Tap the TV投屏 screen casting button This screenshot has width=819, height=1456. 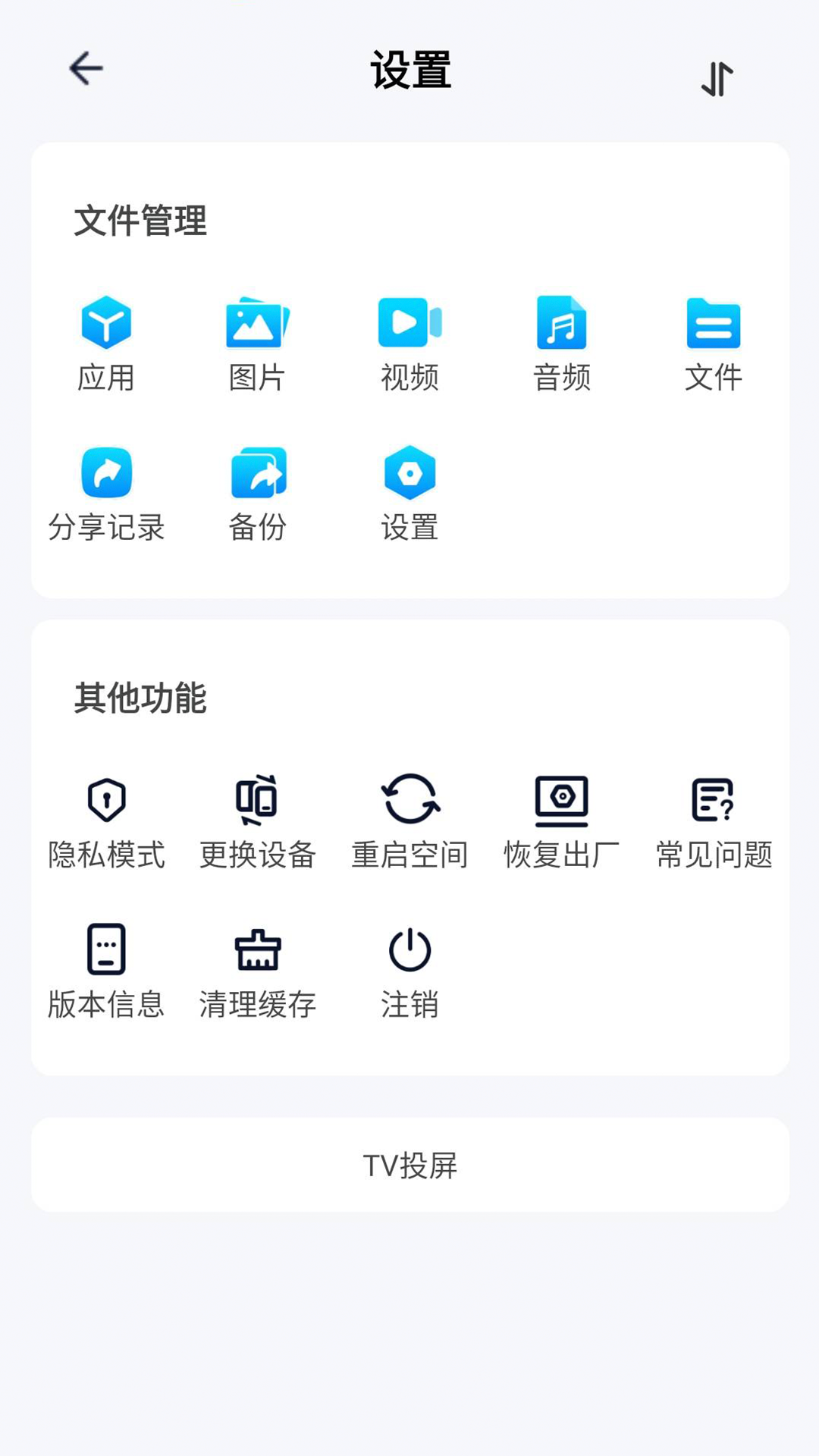pos(409,1166)
